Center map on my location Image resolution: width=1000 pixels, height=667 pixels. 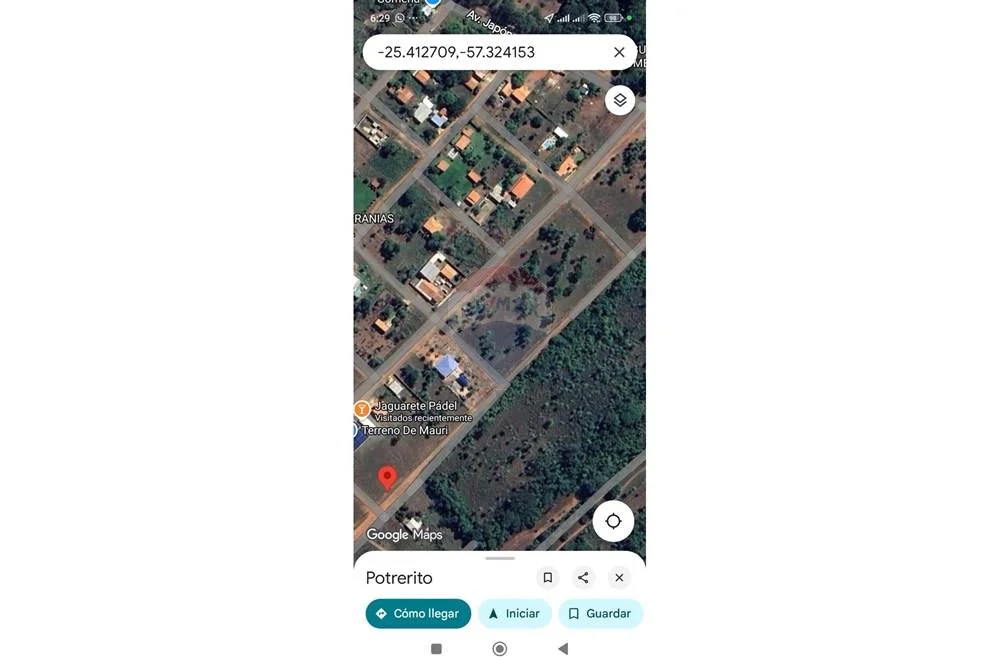[613, 521]
